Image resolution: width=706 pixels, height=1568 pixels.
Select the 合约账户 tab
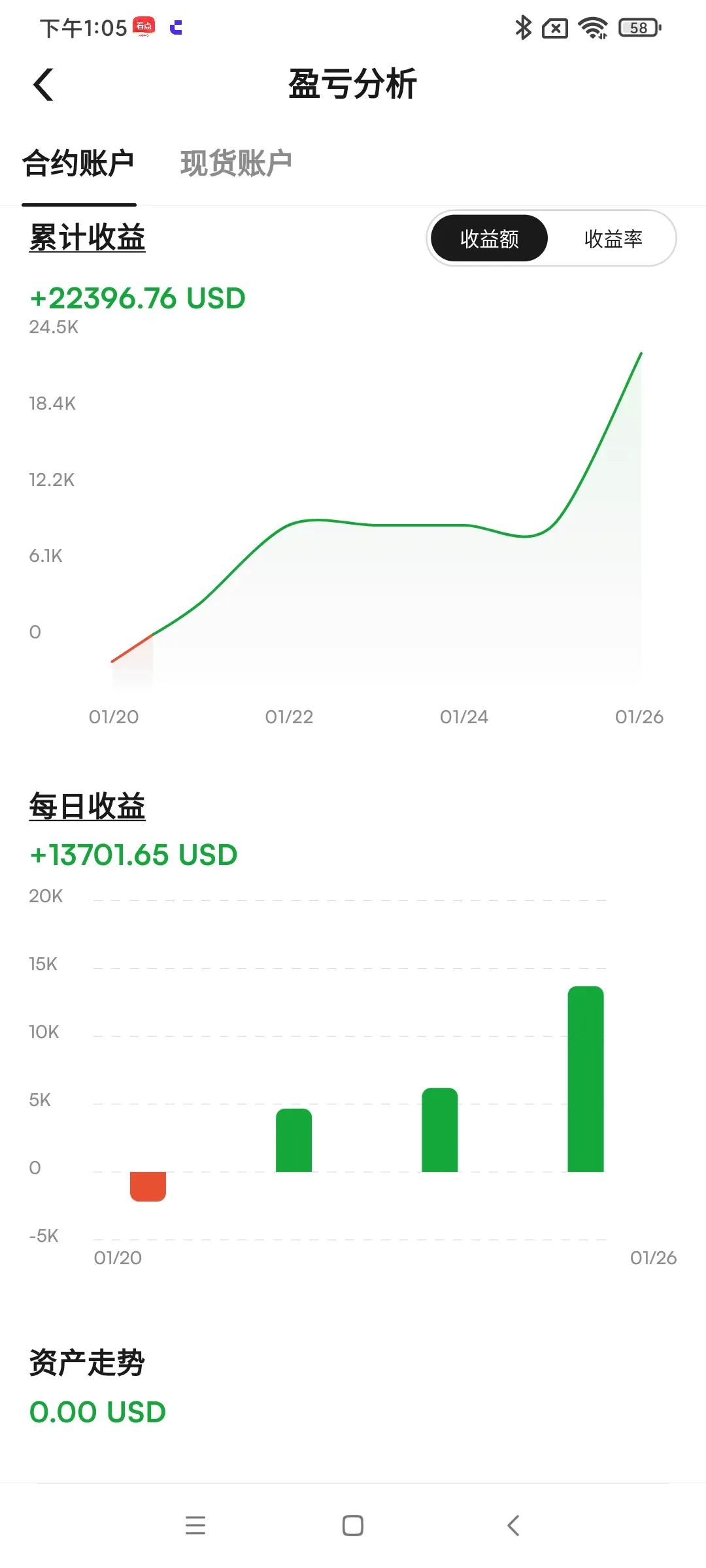[x=78, y=163]
